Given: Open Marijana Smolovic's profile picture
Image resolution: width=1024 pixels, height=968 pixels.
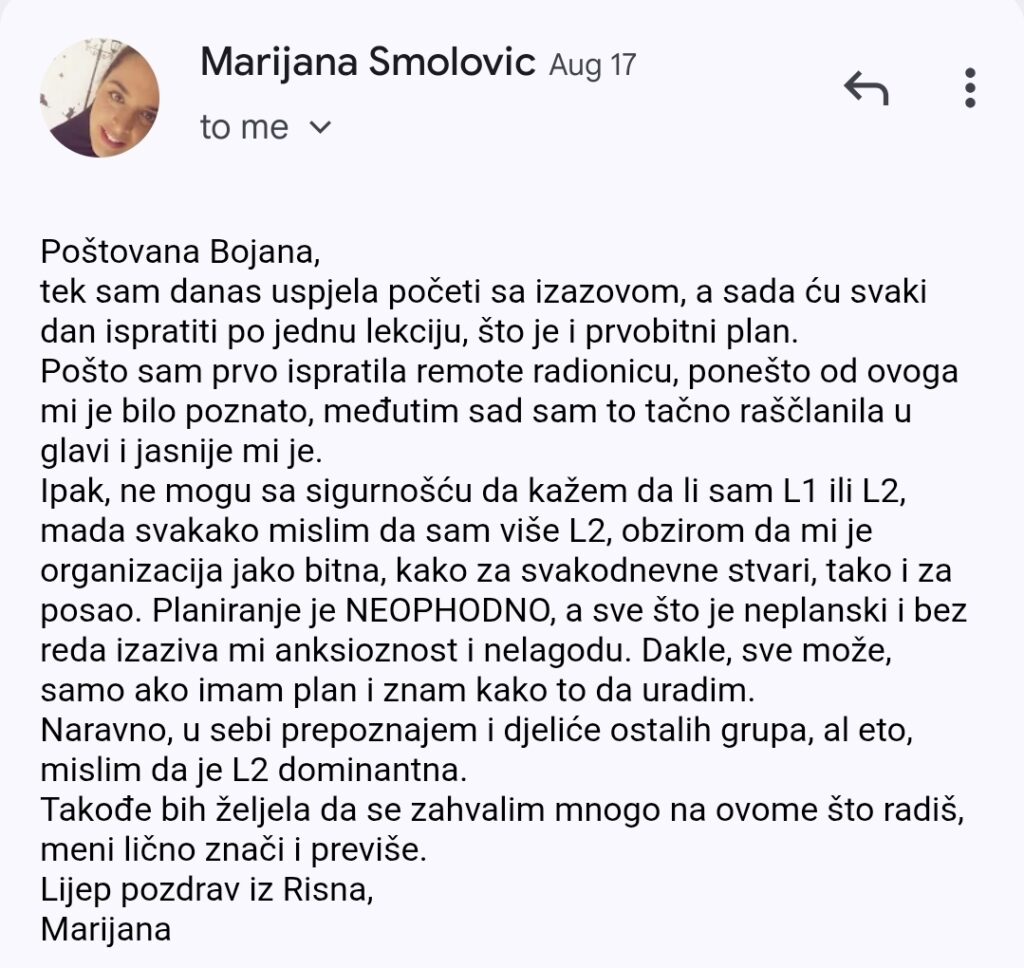Looking at the screenshot, I should (99, 99).
